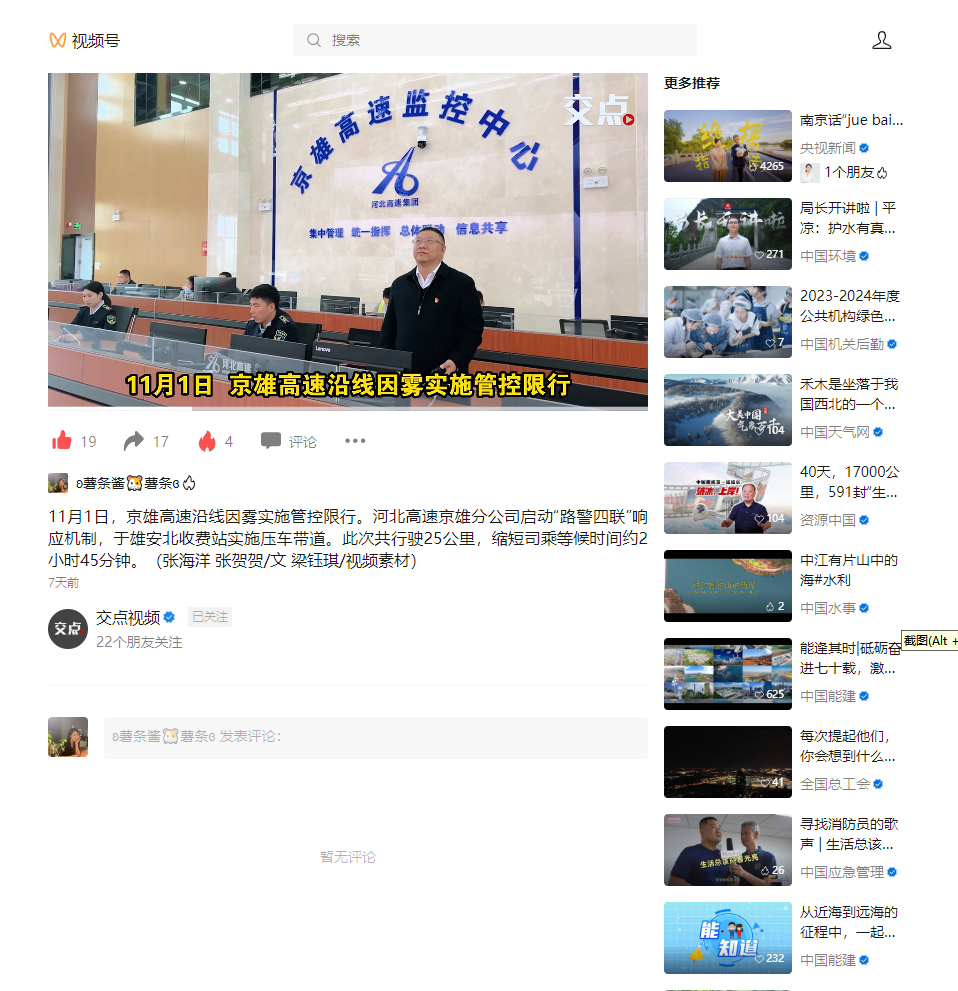Open the 评论 comments button

point(289,441)
